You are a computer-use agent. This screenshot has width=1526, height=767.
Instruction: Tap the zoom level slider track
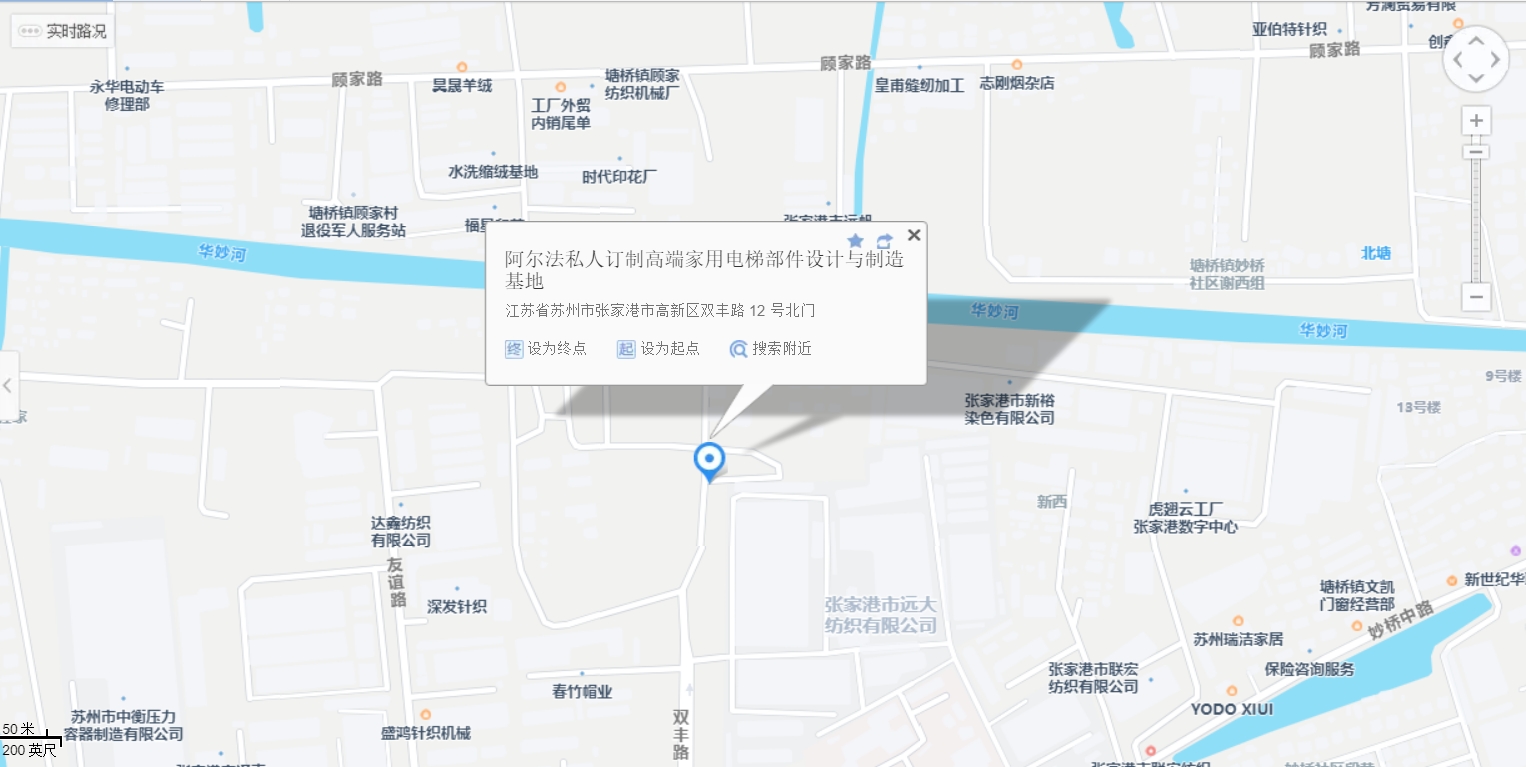pyautogui.click(x=1476, y=220)
